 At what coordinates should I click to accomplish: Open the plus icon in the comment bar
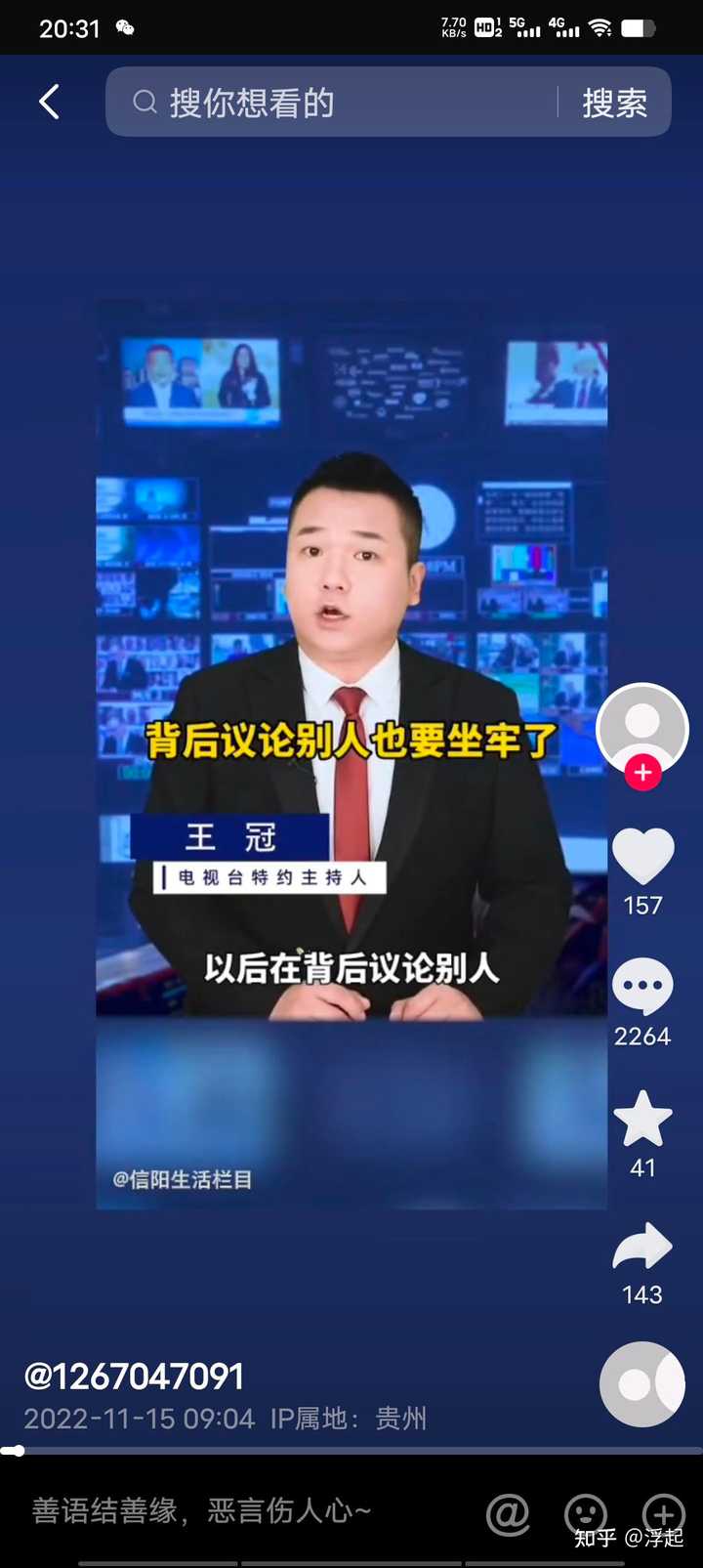(x=663, y=1513)
